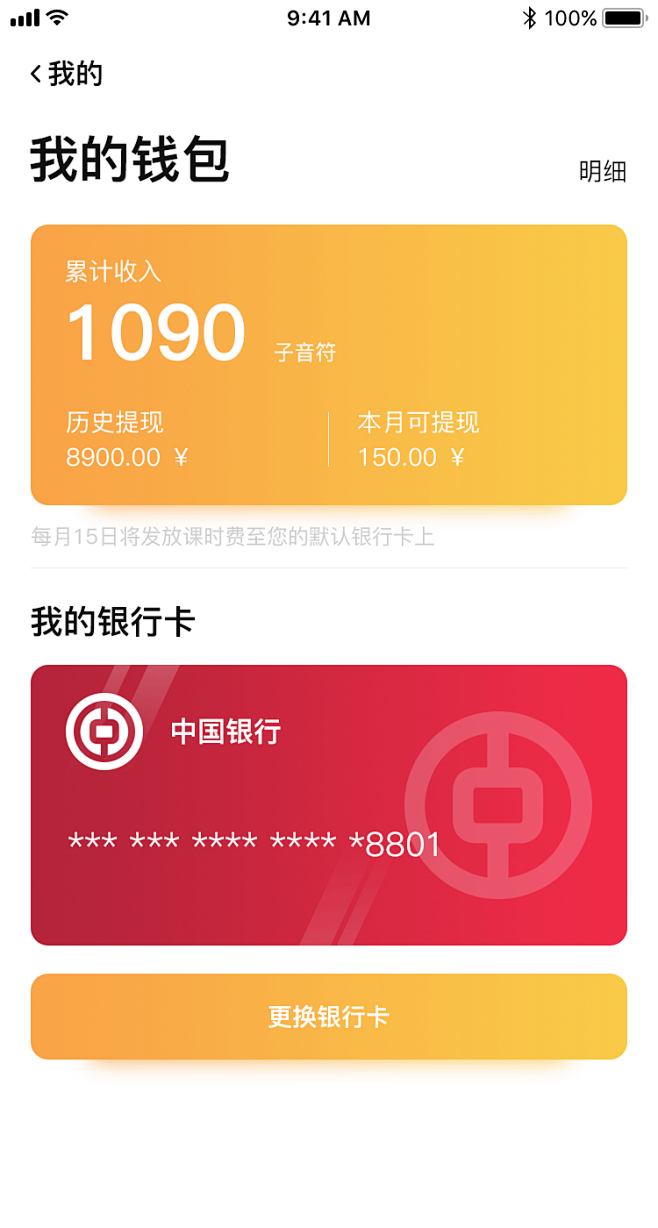The image size is (658, 1228).
Task: Tap the 更换银行卡 button
Action: pos(328,1016)
